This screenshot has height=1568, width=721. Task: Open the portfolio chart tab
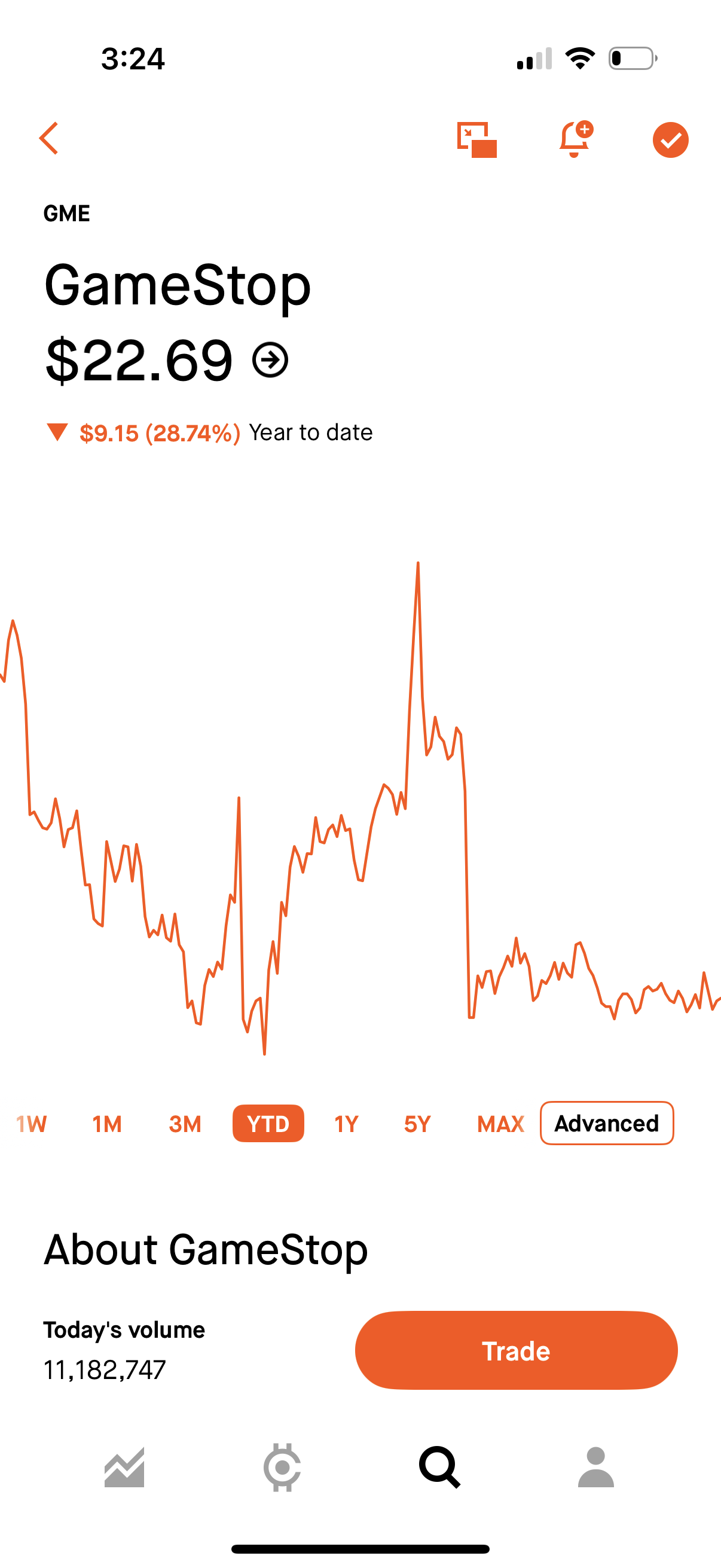[x=125, y=1468]
